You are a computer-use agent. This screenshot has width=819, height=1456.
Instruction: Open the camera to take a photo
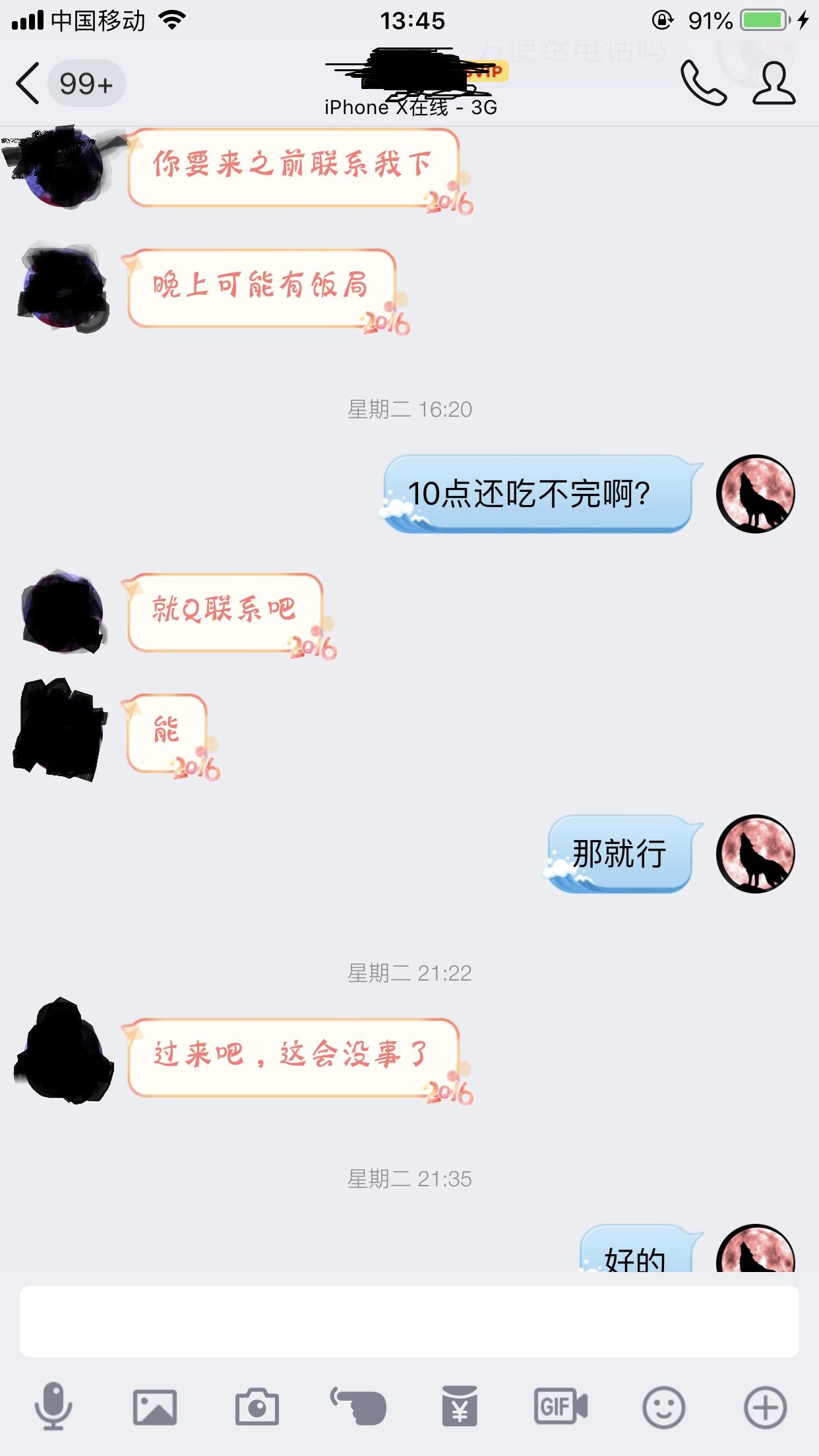[257, 1407]
